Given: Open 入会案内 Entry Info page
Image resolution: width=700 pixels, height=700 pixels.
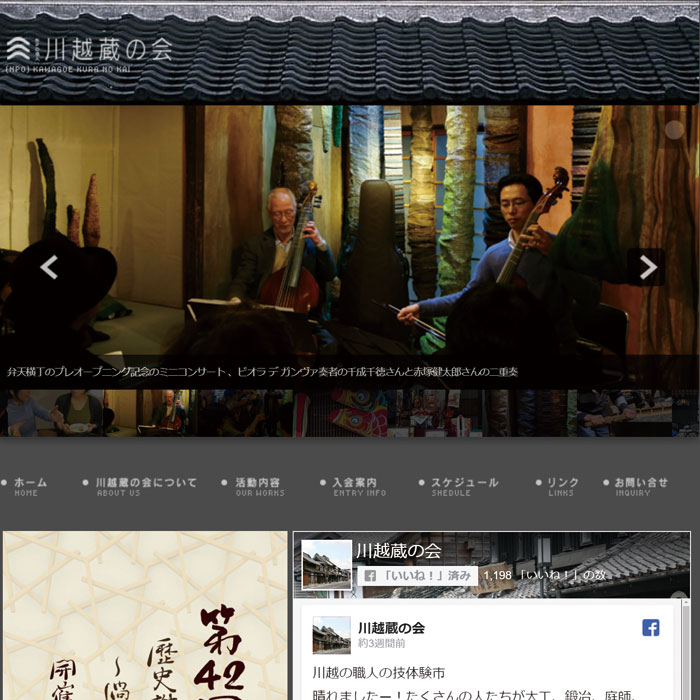Looking at the screenshot, I should tap(359, 487).
